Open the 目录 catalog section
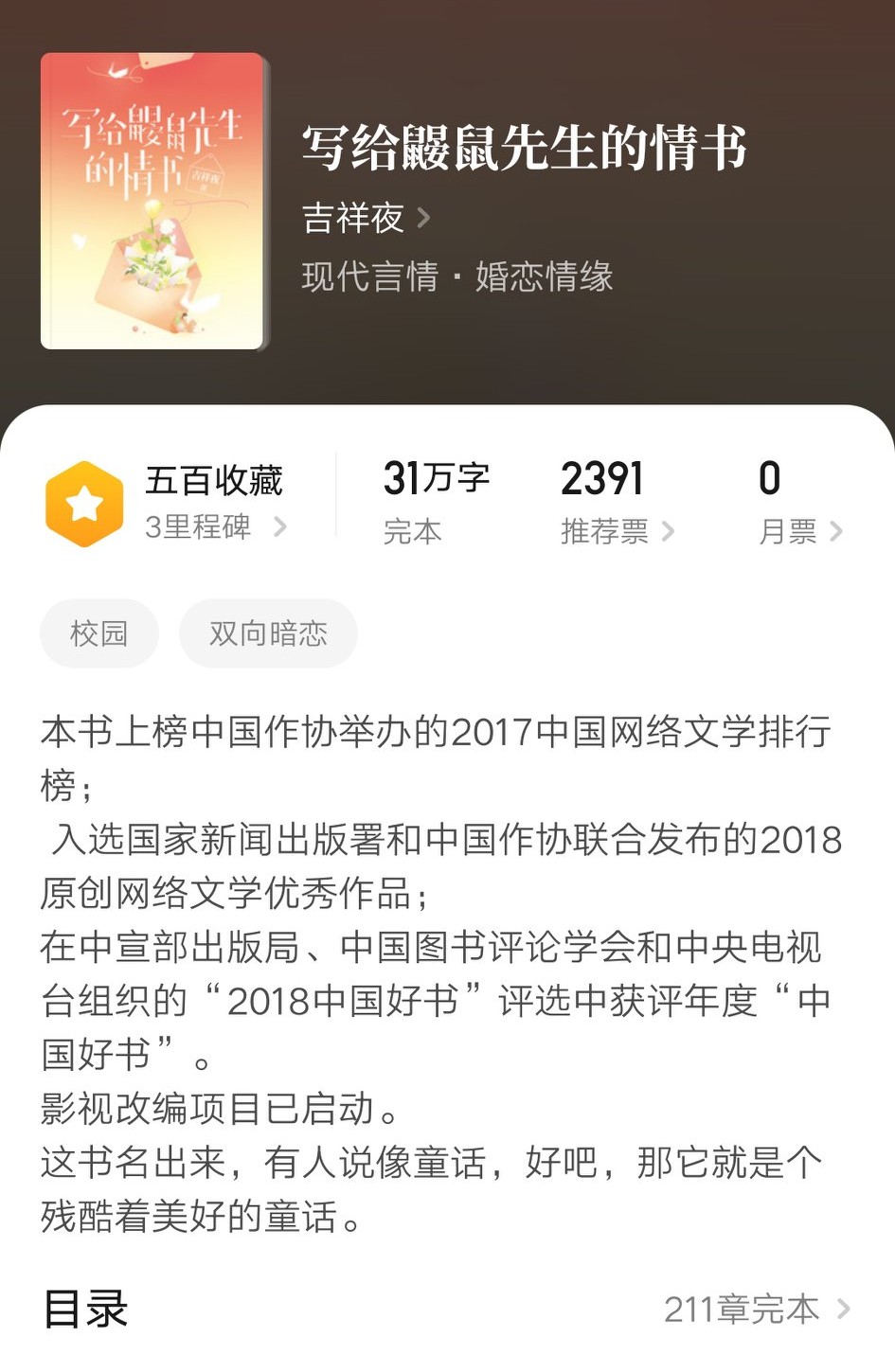This screenshot has height=1372, width=895. [x=83, y=1310]
